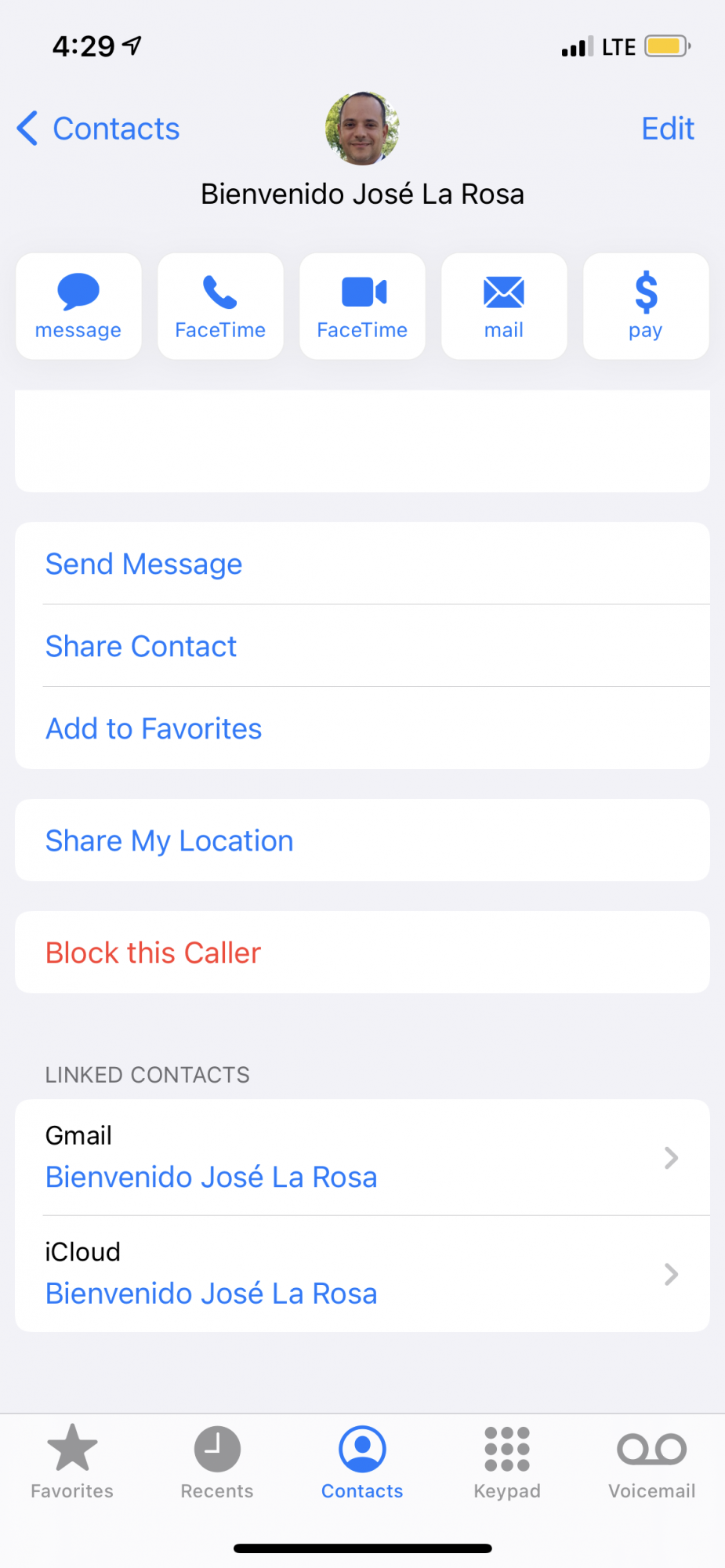Start a FaceTime video call
The height and width of the screenshot is (1568, 725).
362,306
